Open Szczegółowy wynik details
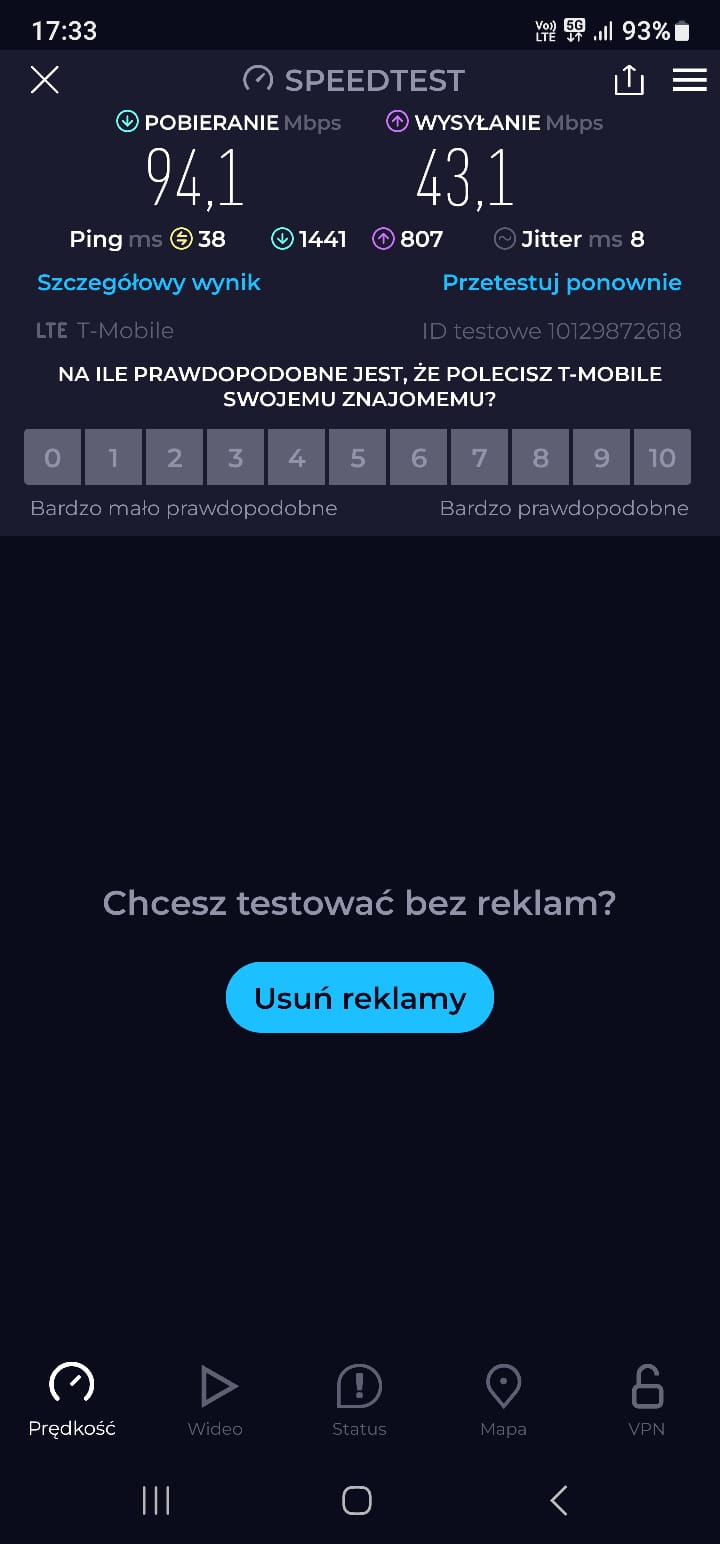Viewport: 720px width, 1544px height. click(149, 283)
